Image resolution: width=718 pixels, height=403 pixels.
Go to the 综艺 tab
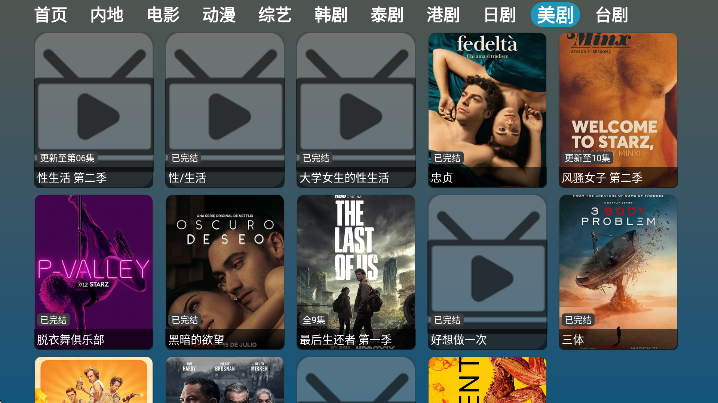(x=274, y=15)
